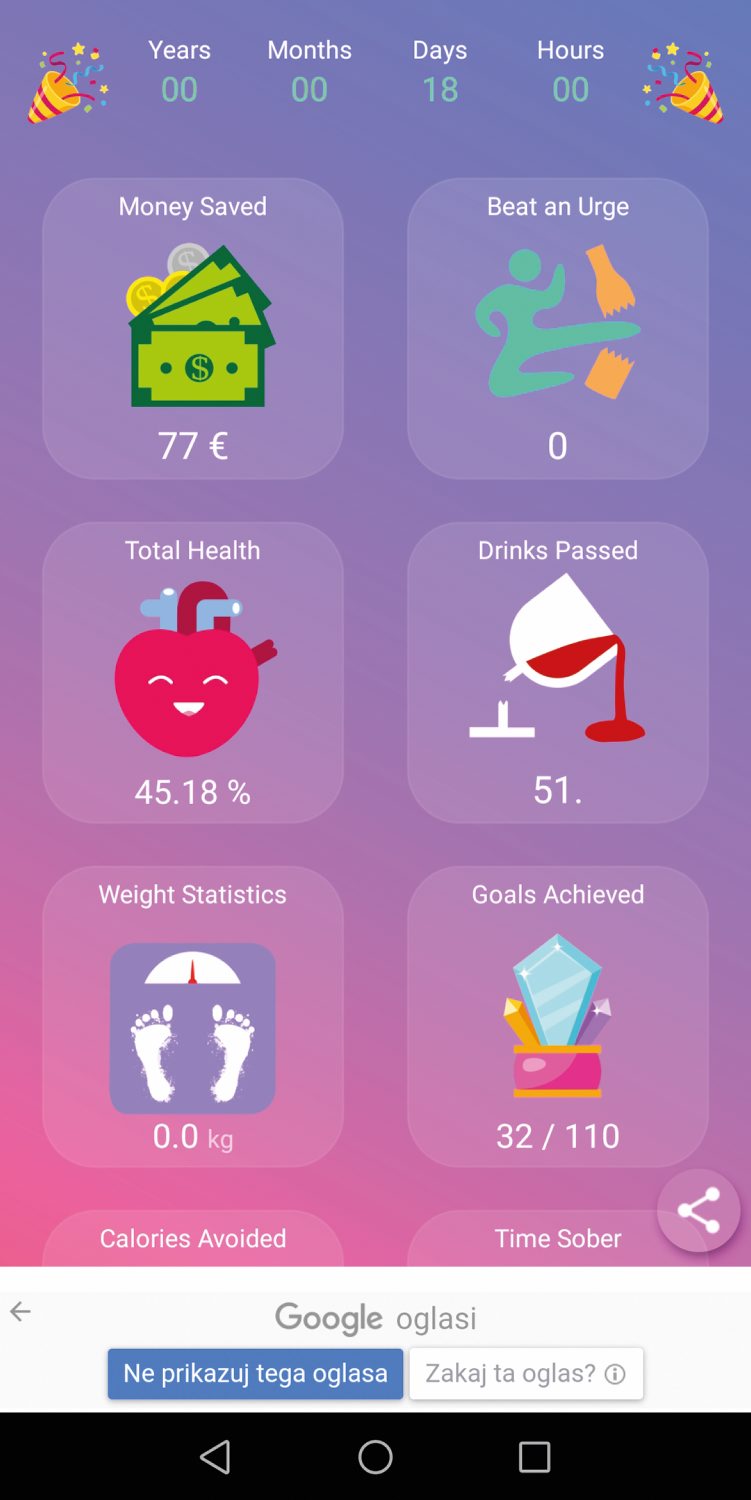Image resolution: width=751 pixels, height=1500 pixels.
Task: View Total Health details
Action: pos(193,673)
